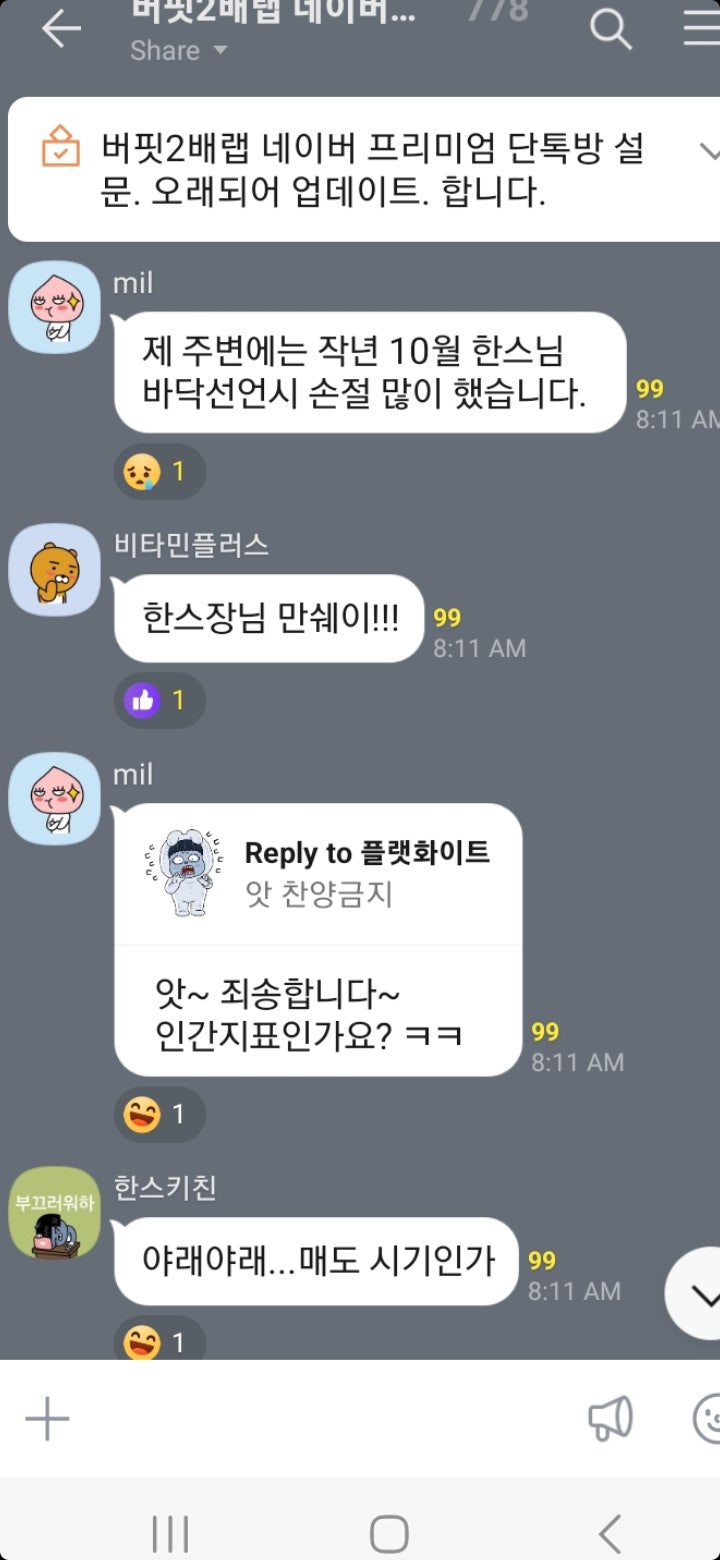Toggle the crying emoji reaction on mil's message

(158, 470)
